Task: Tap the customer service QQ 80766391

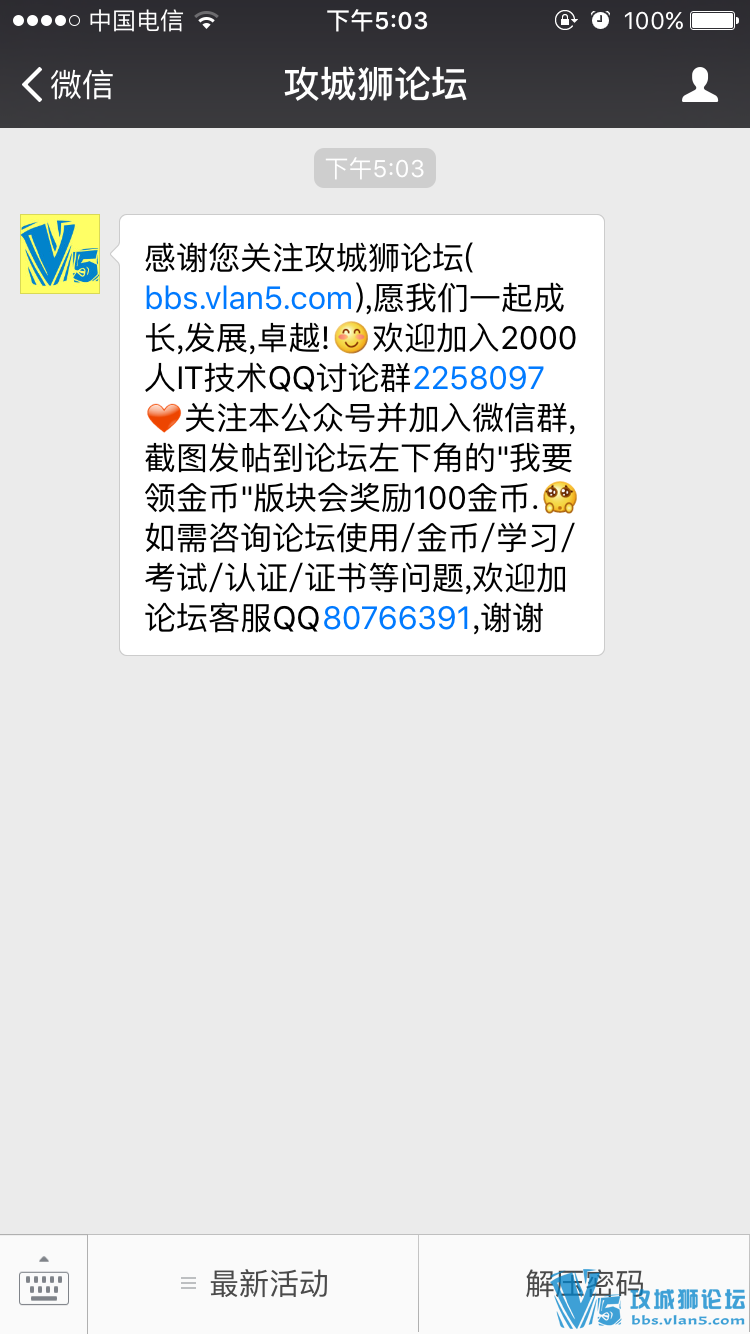Action: [396, 619]
